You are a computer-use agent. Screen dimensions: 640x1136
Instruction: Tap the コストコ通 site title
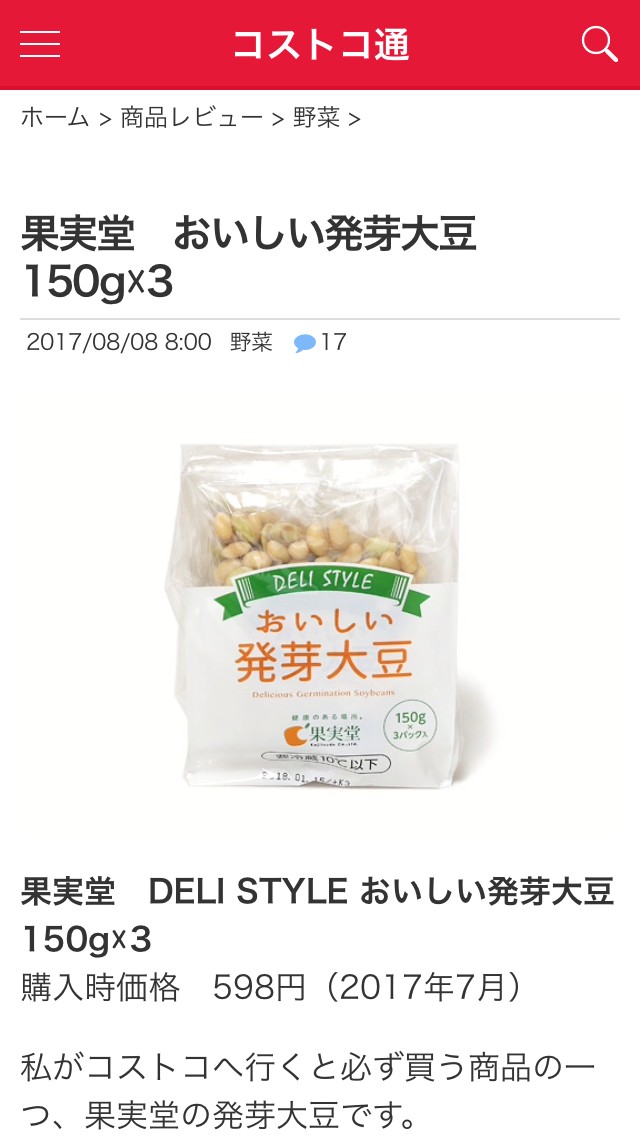320,45
